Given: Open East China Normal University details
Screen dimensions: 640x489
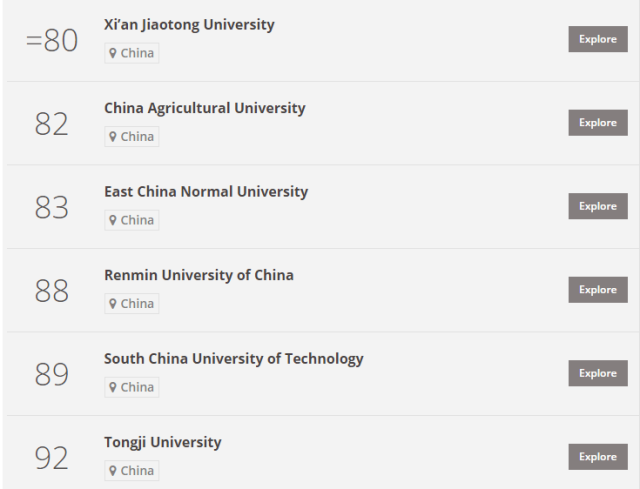Looking at the screenshot, I should click(x=206, y=191).
